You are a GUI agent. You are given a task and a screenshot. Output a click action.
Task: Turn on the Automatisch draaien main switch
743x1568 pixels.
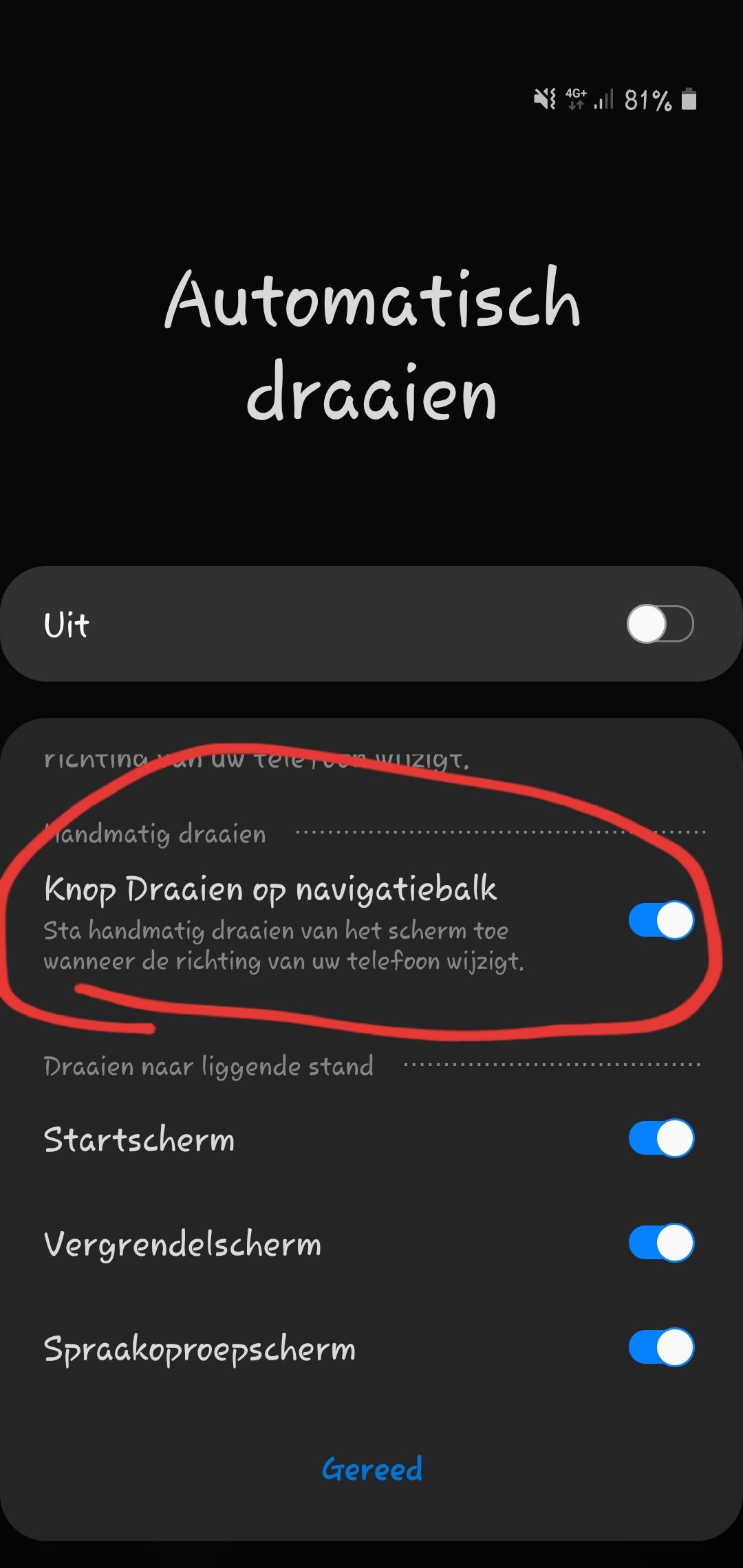pos(660,624)
